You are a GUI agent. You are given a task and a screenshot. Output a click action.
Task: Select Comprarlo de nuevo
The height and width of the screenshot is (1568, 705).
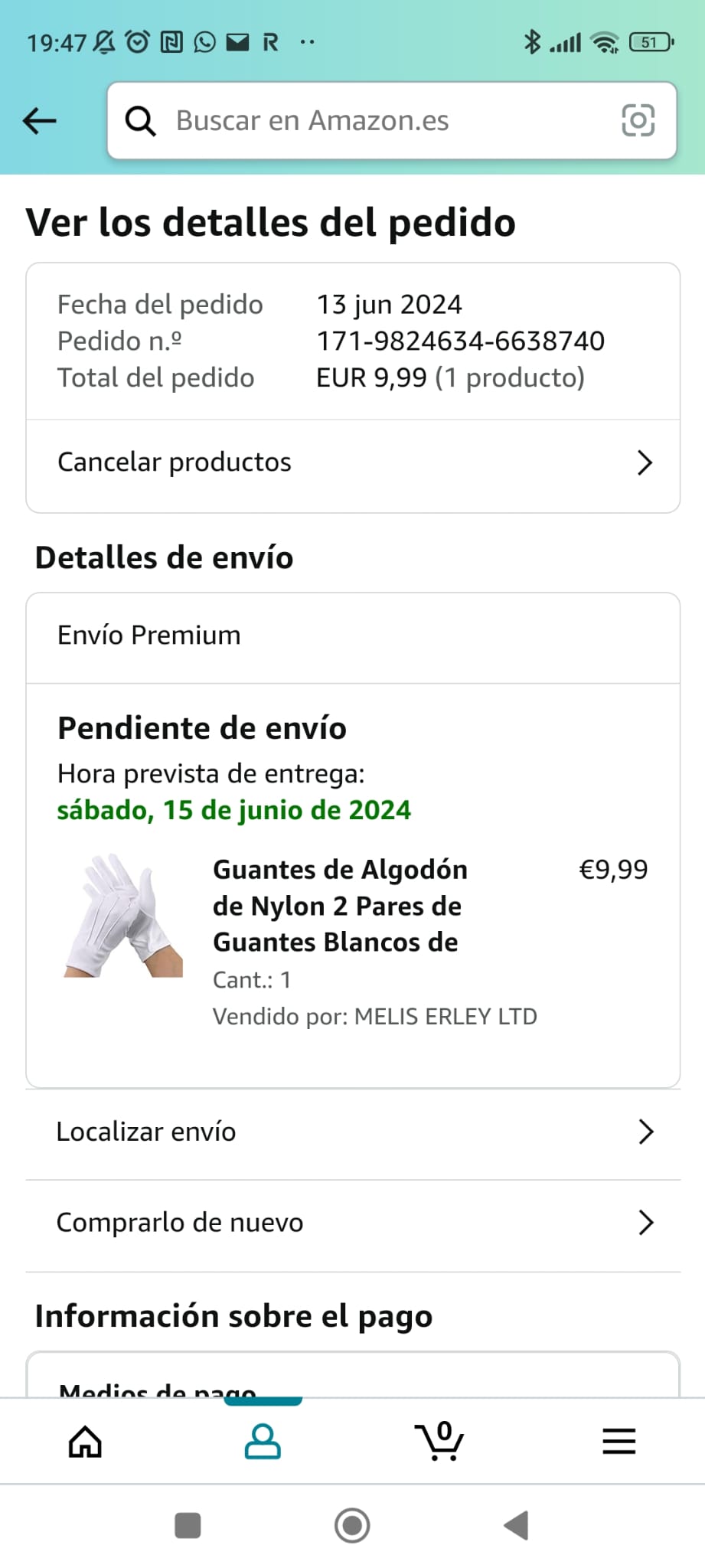[x=353, y=1223]
